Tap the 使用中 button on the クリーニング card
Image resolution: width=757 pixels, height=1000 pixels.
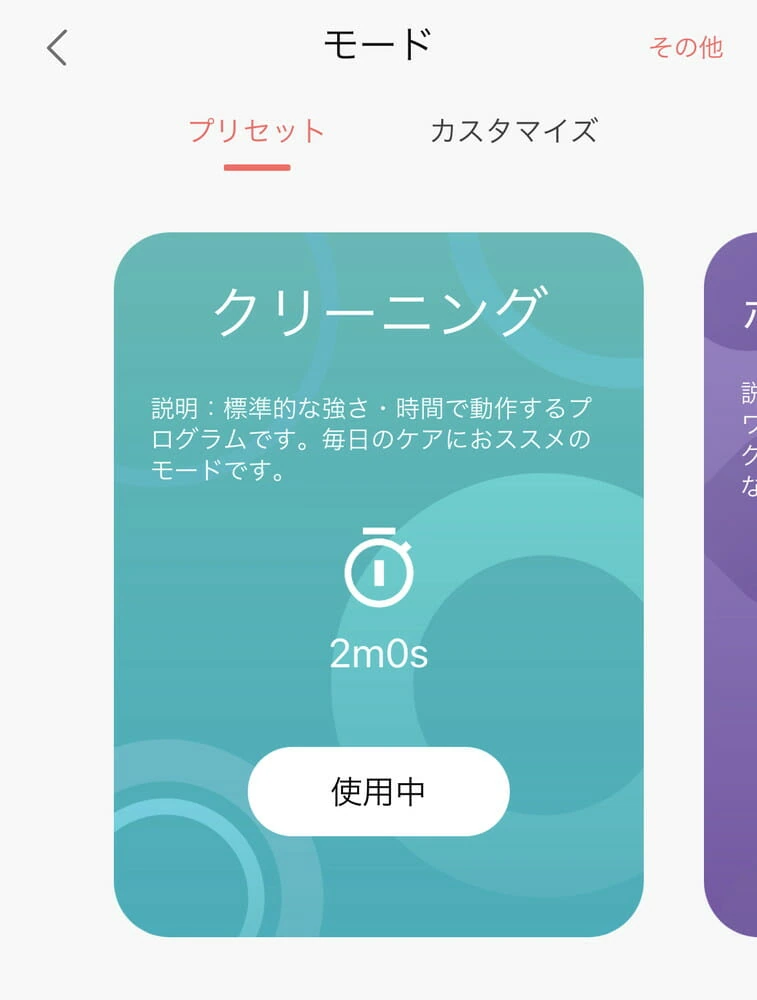click(x=378, y=791)
